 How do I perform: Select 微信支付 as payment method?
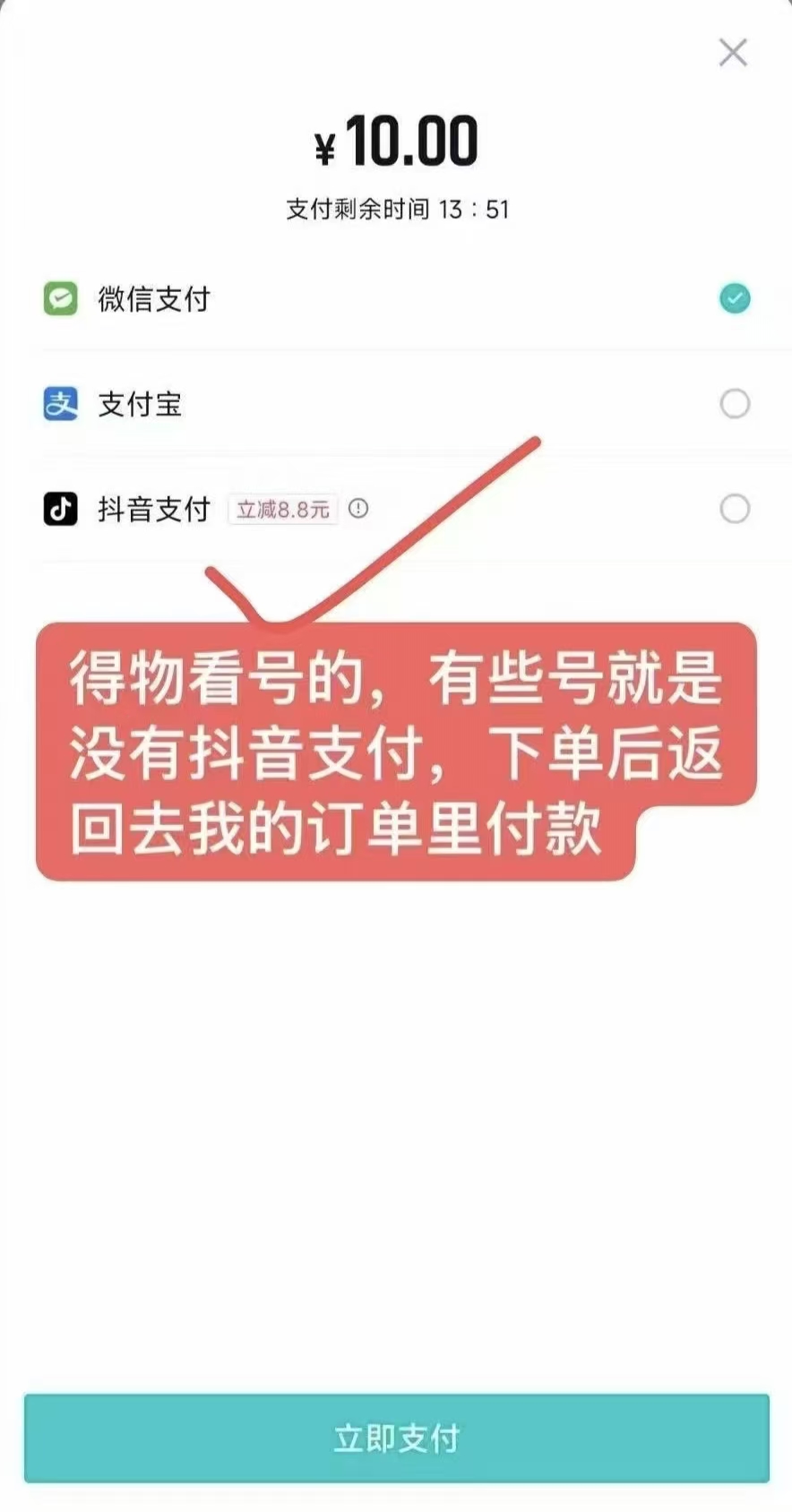tap(735, 298)
